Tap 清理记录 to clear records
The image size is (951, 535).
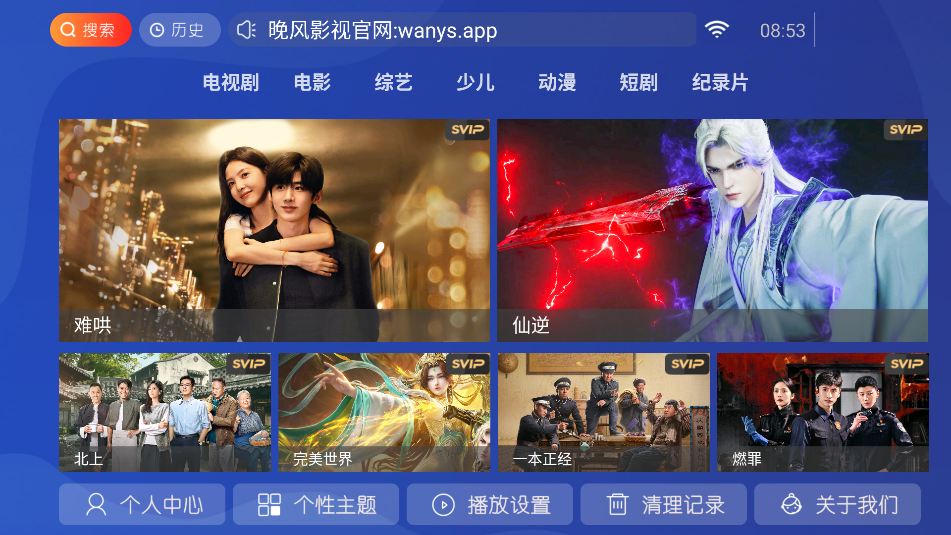[x=663, y=505]
